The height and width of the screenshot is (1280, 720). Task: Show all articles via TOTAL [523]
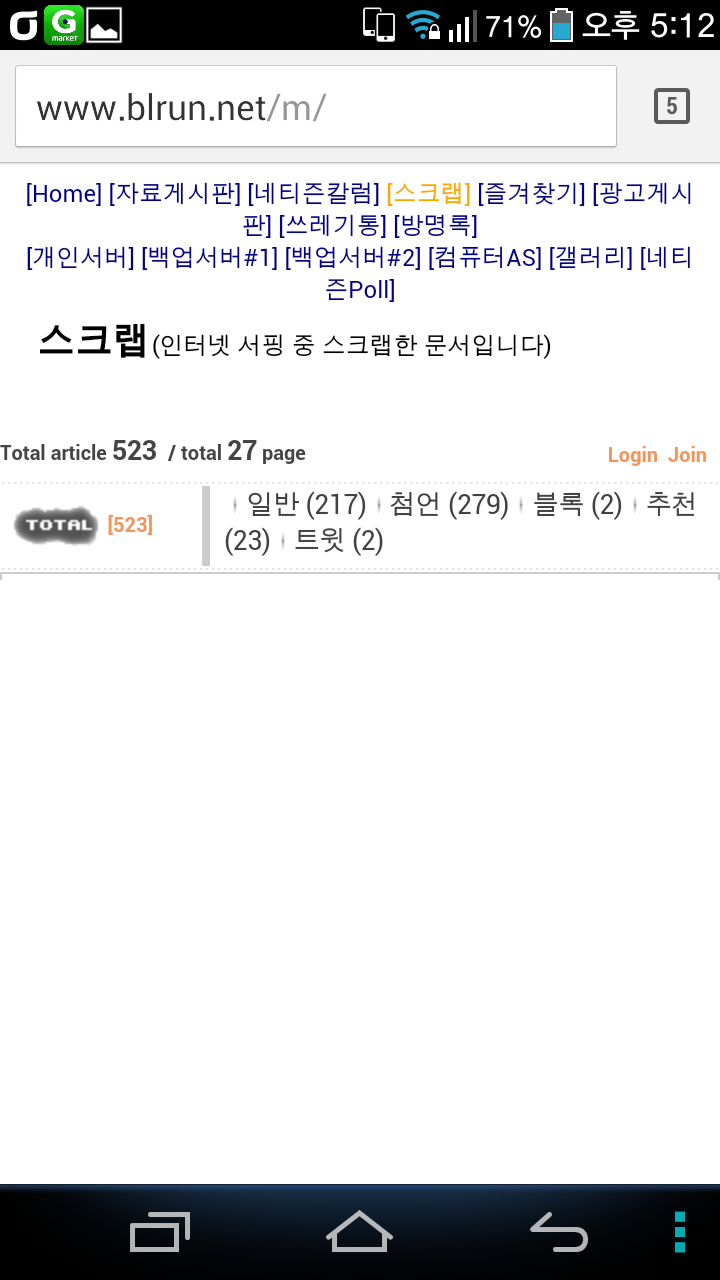84,525
